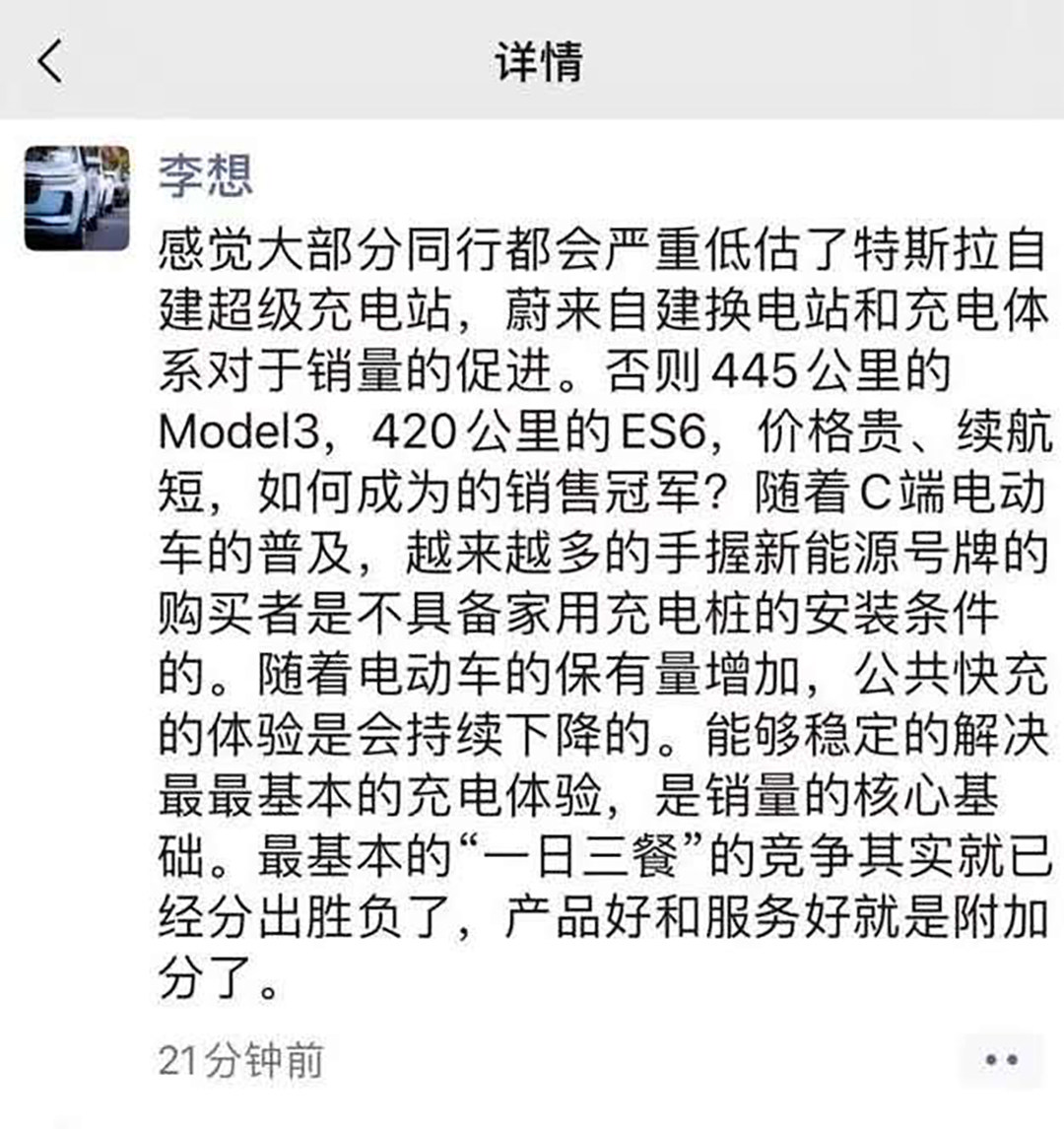Screen dimensions: 1064x1129
Task: Go back from the 详情 page
Action: click(x=50, y=61)
